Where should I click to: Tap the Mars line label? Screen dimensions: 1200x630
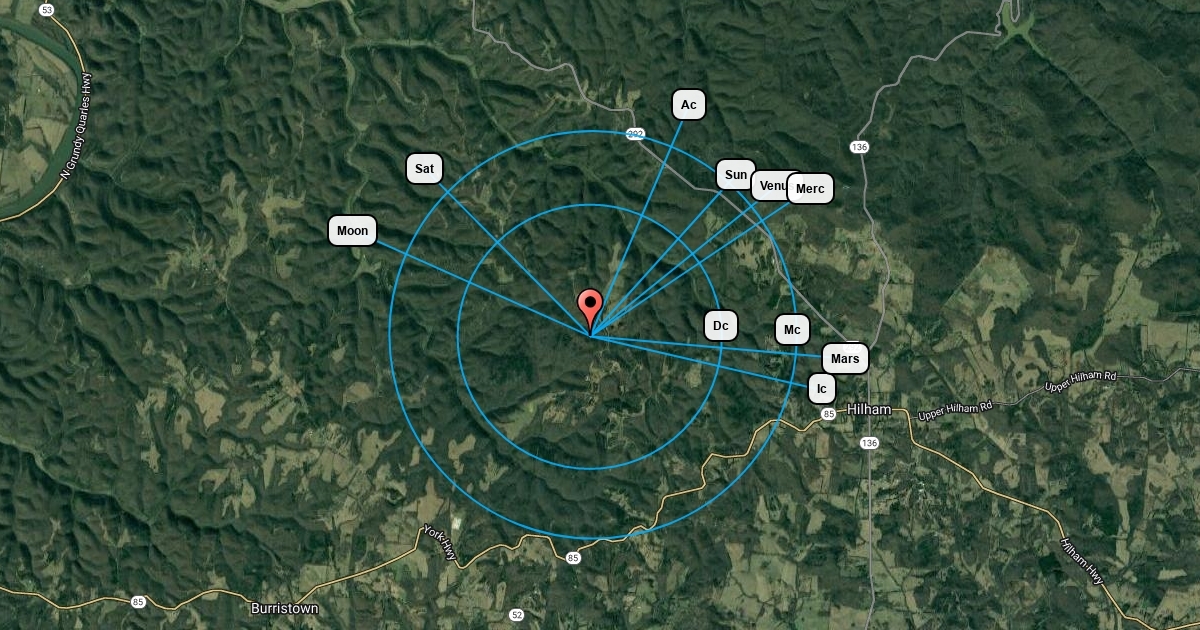coord(845,359)
